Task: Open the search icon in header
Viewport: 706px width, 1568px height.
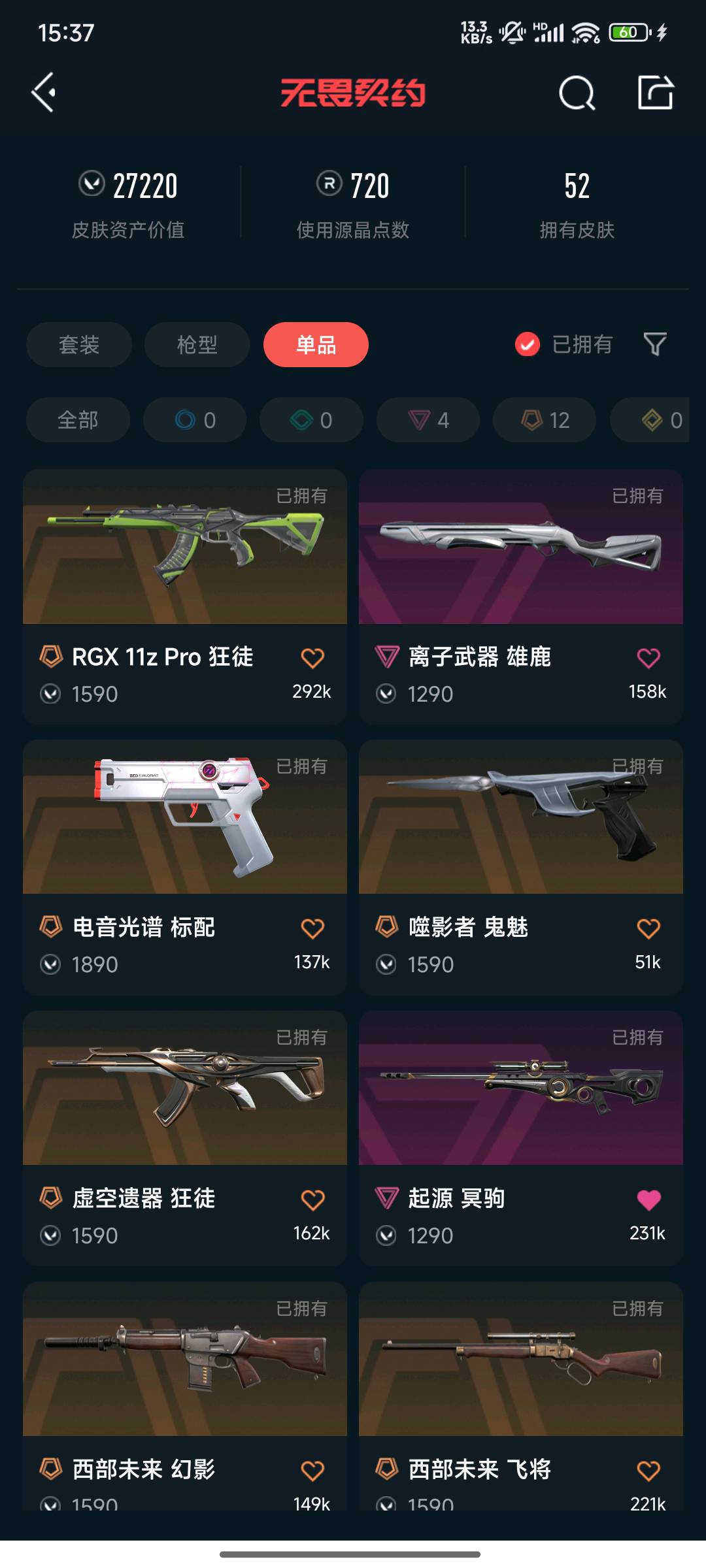Action: click(x=577, y=93)
